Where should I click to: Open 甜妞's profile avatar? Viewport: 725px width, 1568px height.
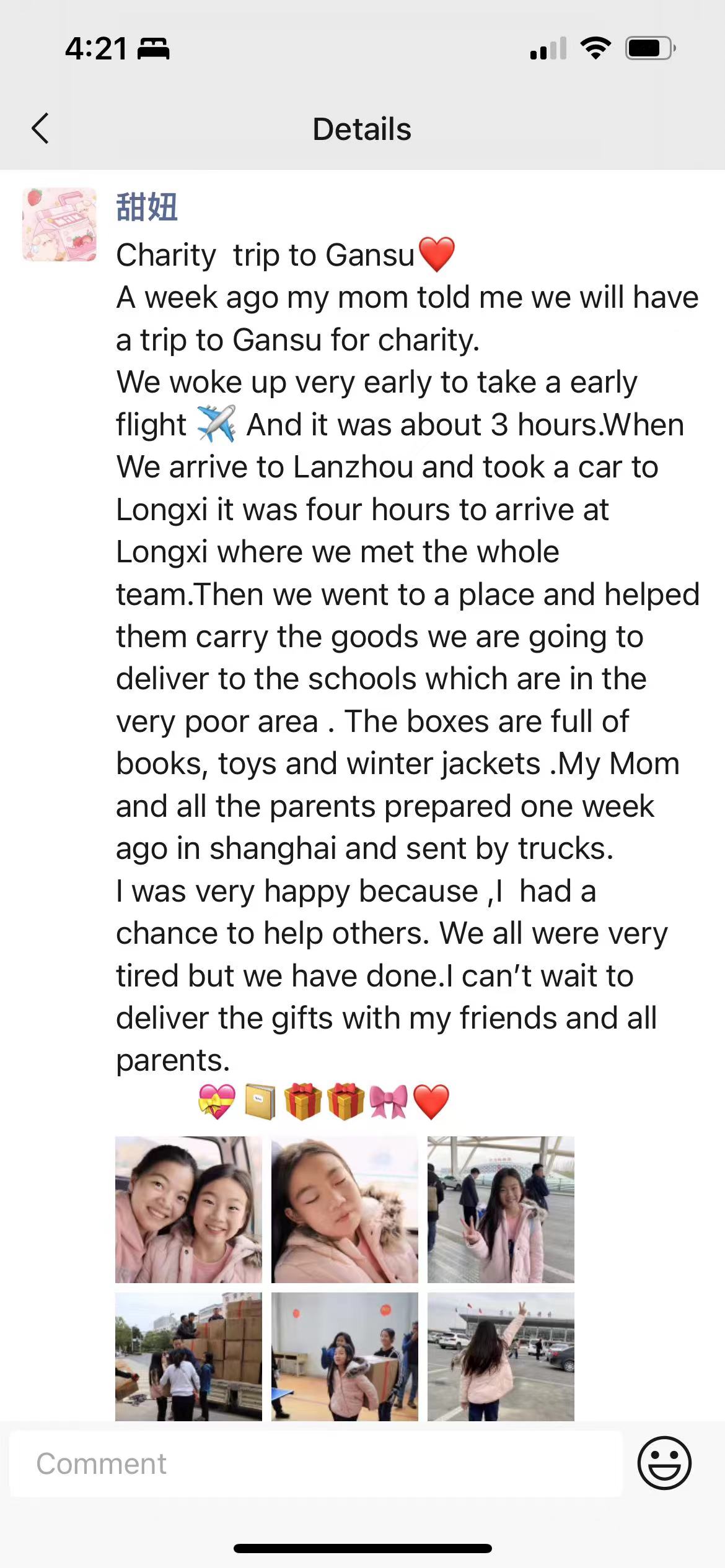click(59, 224)
